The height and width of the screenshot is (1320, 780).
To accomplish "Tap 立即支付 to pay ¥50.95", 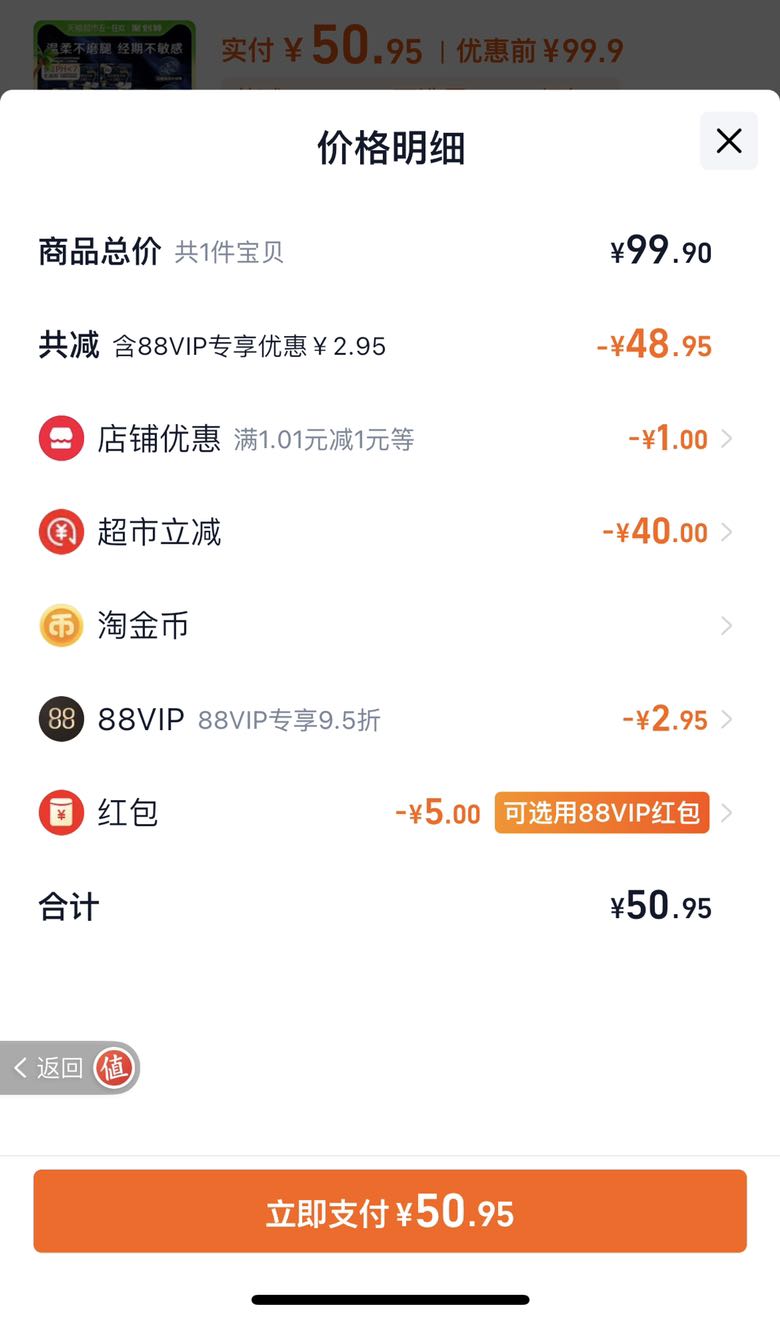I will click(x=390, y=1212).
